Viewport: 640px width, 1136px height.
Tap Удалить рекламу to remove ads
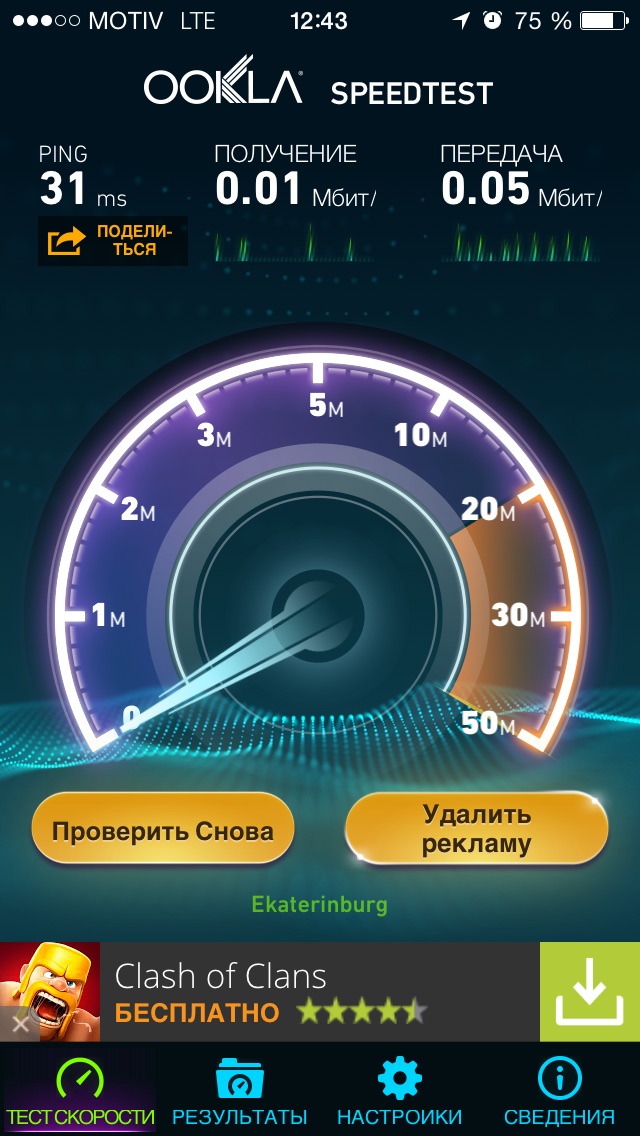click(x=476, y=829)
